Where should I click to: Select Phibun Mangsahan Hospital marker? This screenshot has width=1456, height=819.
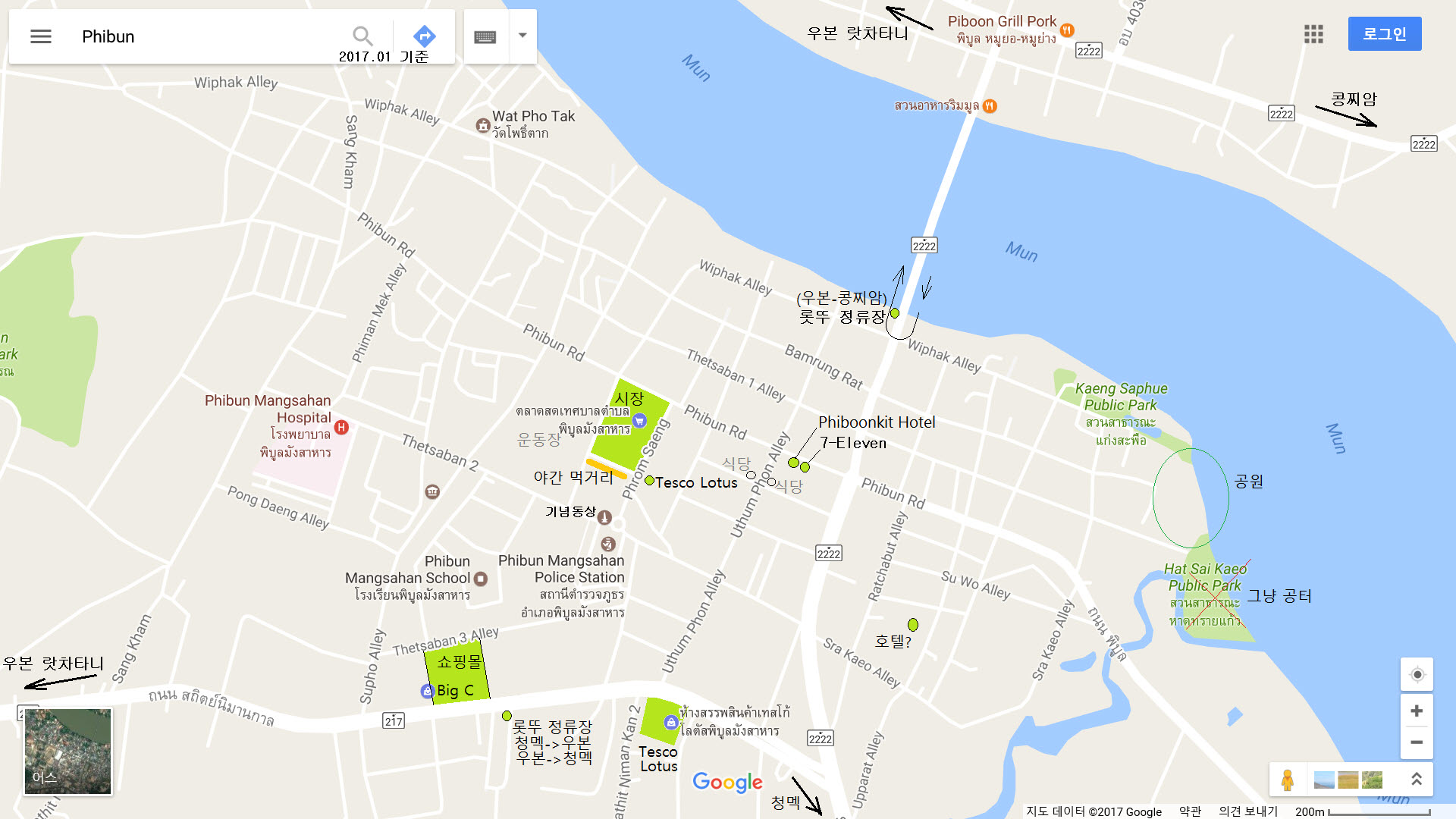pos(341,427)
